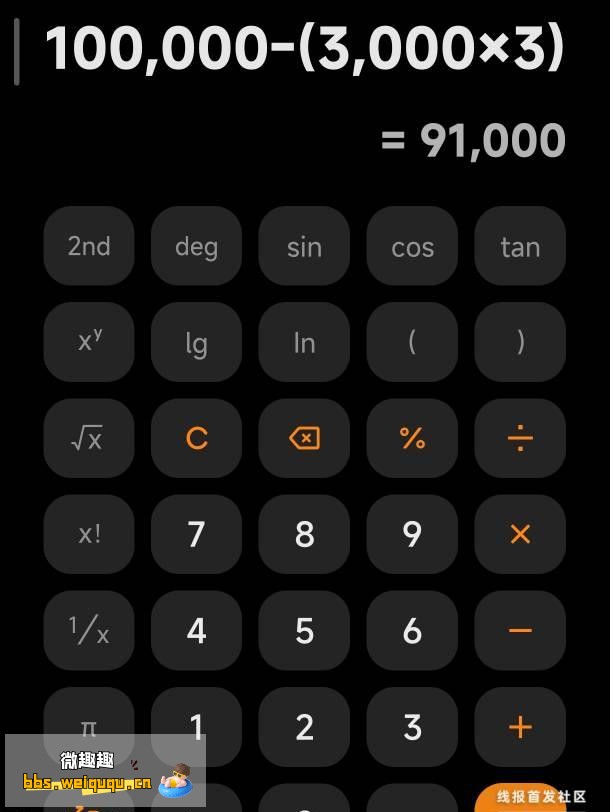The height and width of the screenshot is (812, 610).
Task: Tap the square root key
Action: pos(89,438)
